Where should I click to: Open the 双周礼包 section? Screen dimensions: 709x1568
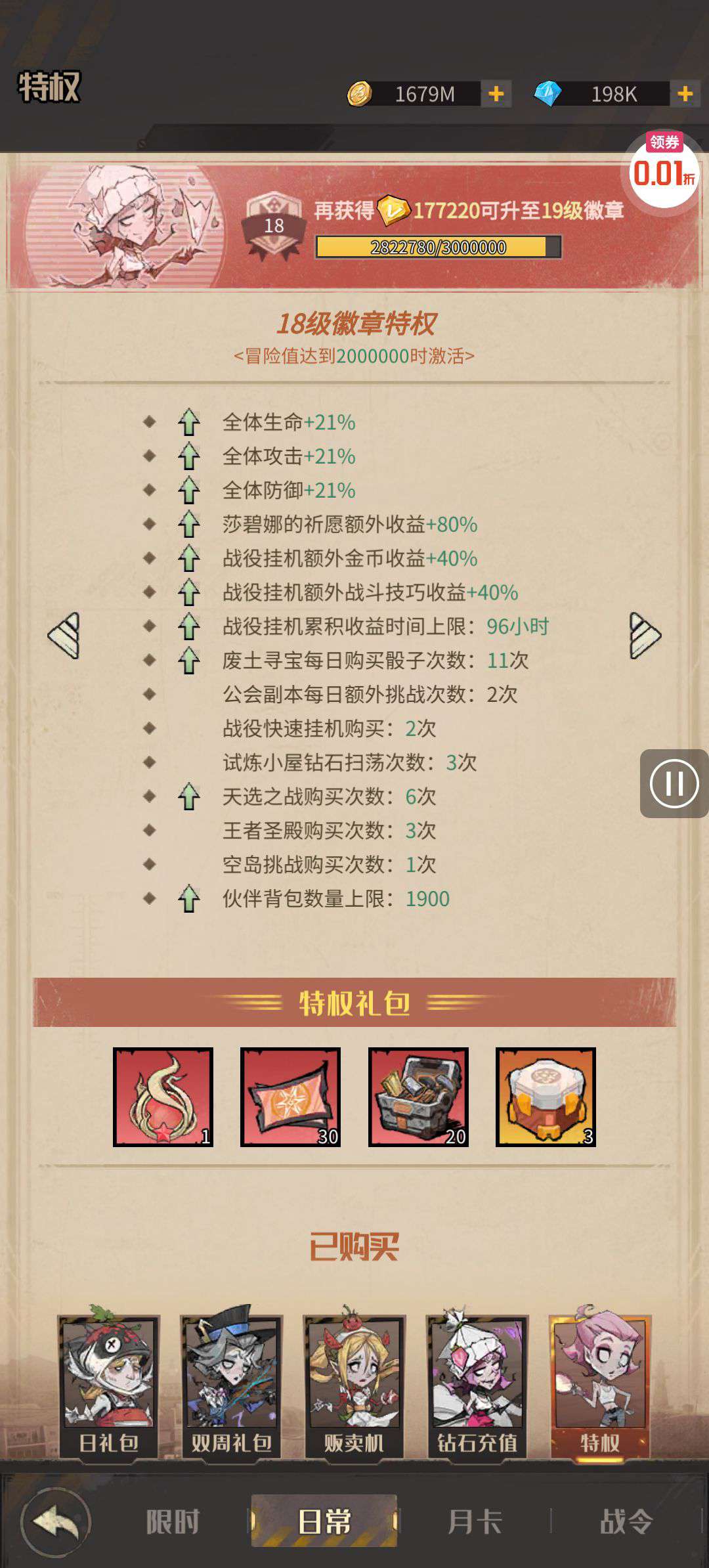coord(231,1385)
